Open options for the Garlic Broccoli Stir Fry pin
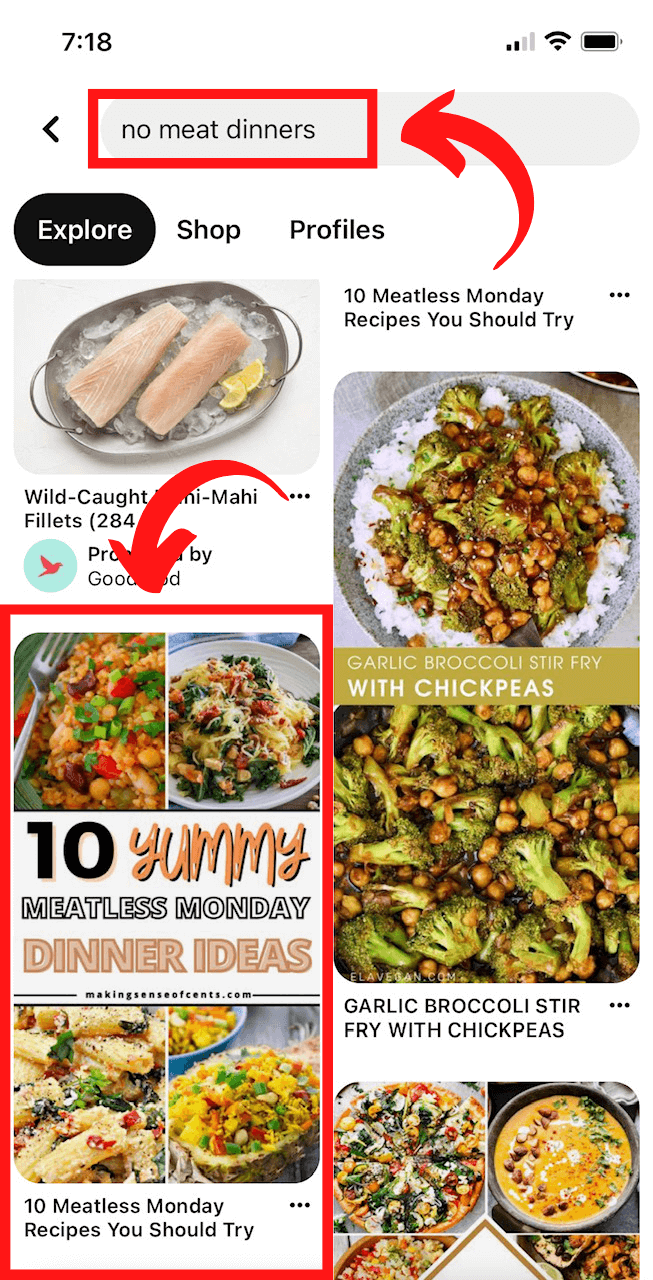The height and width of the screenshot is (1280, 653). pos(620,1006)
